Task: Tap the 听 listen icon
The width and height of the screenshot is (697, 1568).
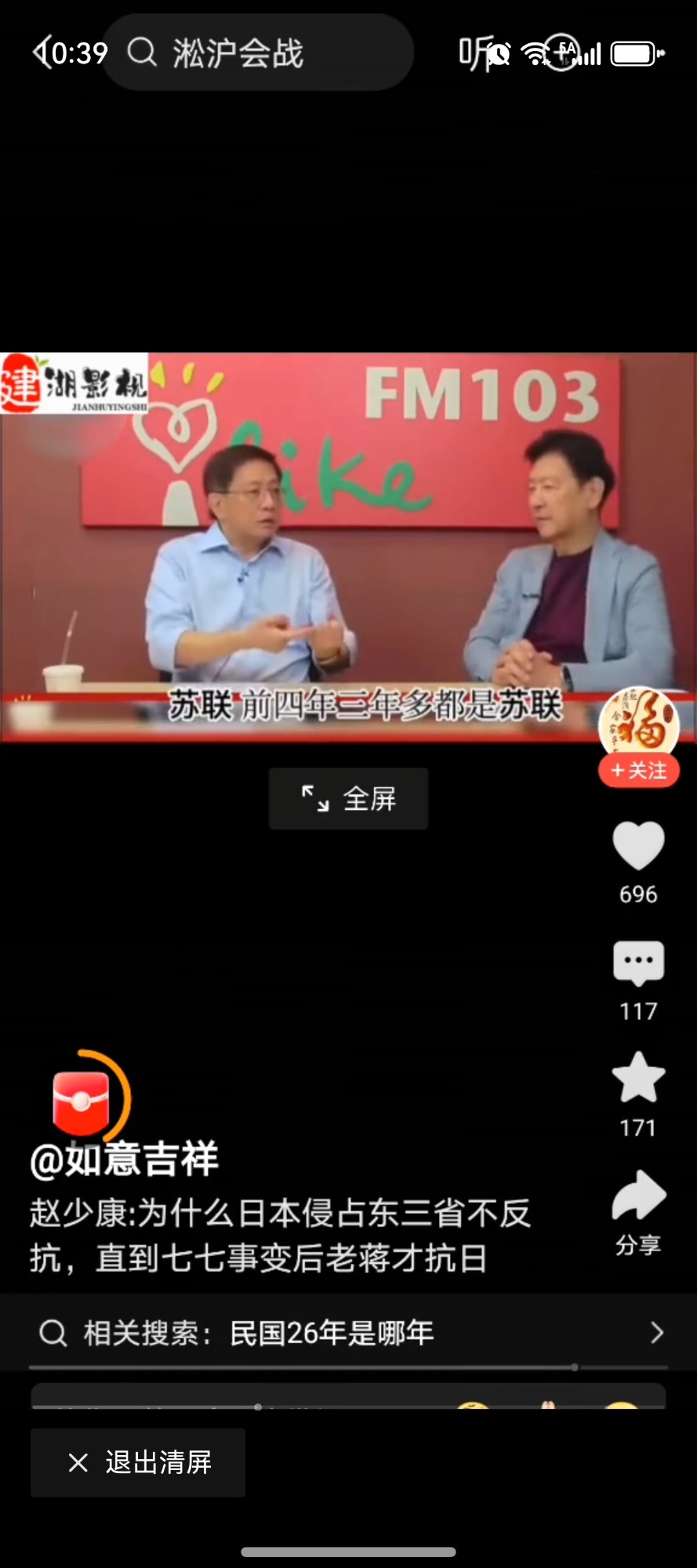Action: click(x=475, y=53)
